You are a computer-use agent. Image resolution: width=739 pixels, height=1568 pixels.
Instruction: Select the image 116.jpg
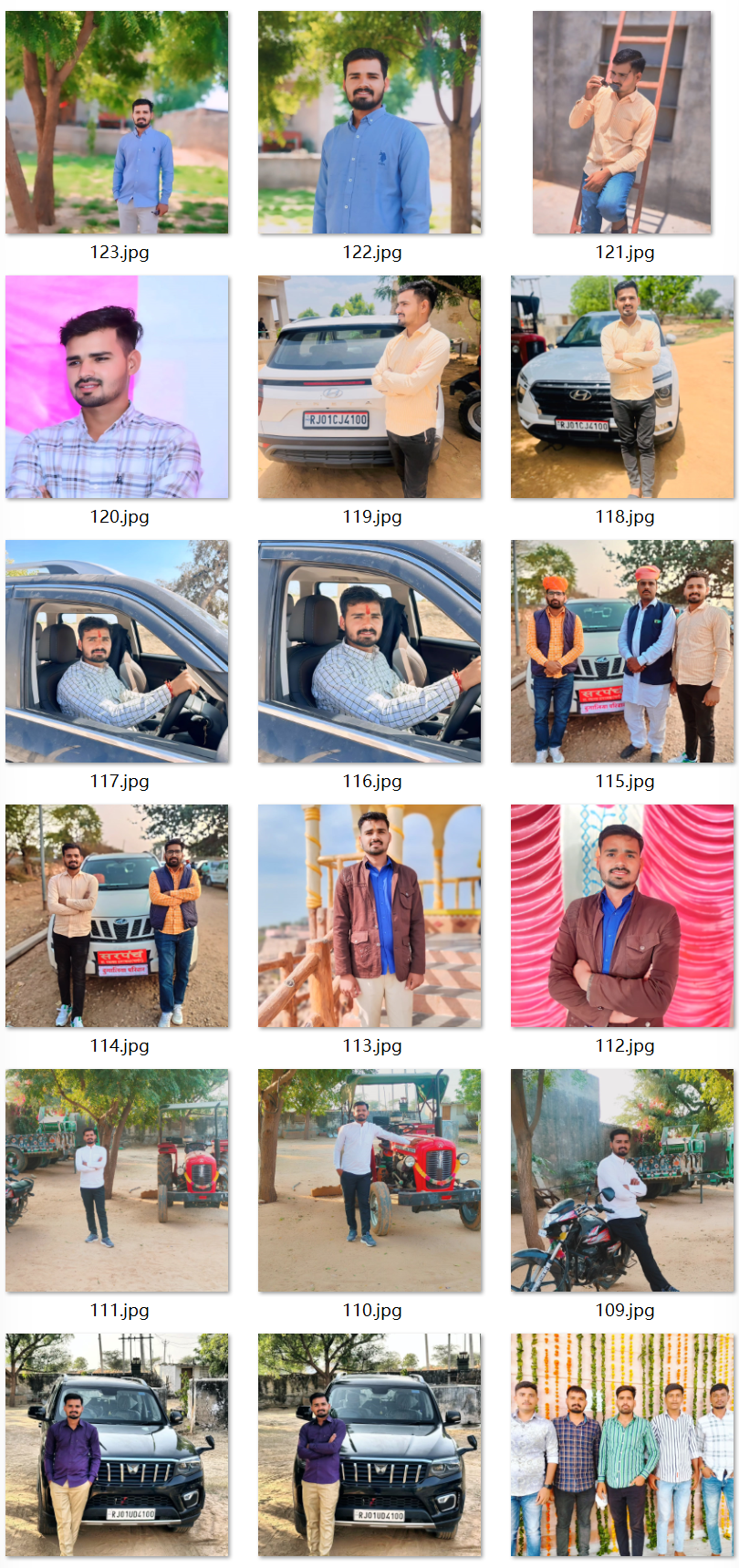point(369,651)
